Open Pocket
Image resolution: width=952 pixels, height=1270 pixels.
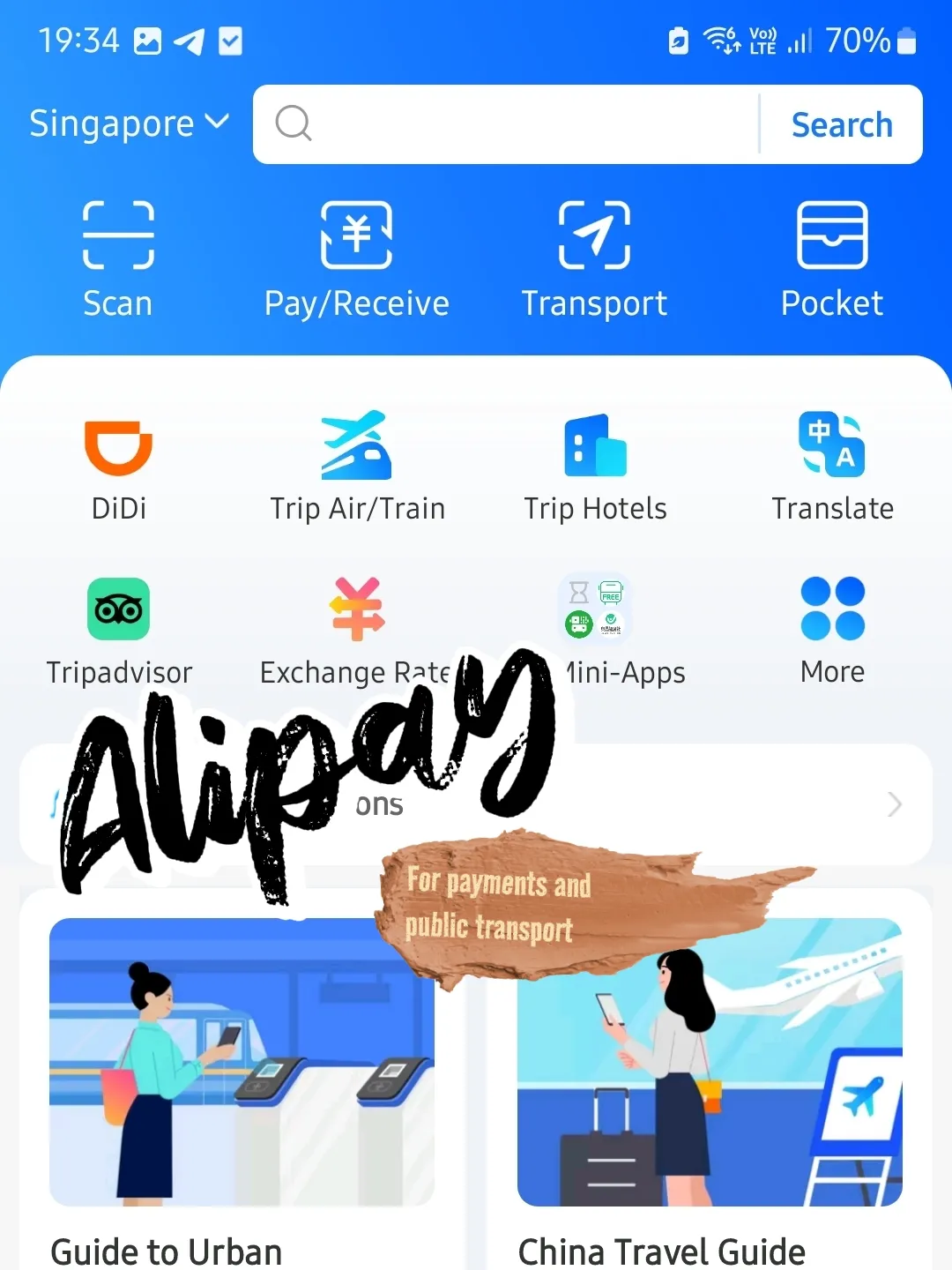(x=832, y=258)
